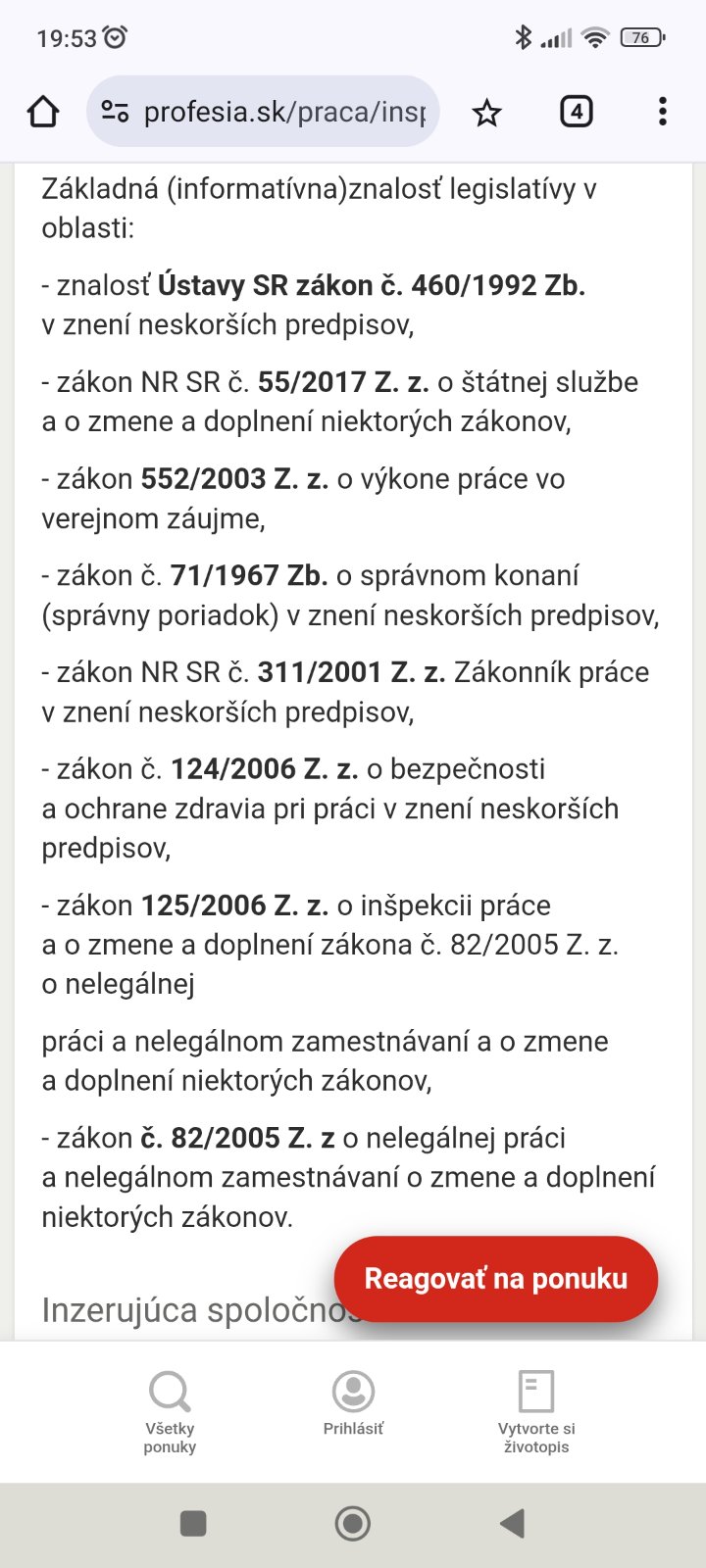This screenshot has height=1568, width=706.
Task: Bookmark this page with the star
Action: coord(486,113)
